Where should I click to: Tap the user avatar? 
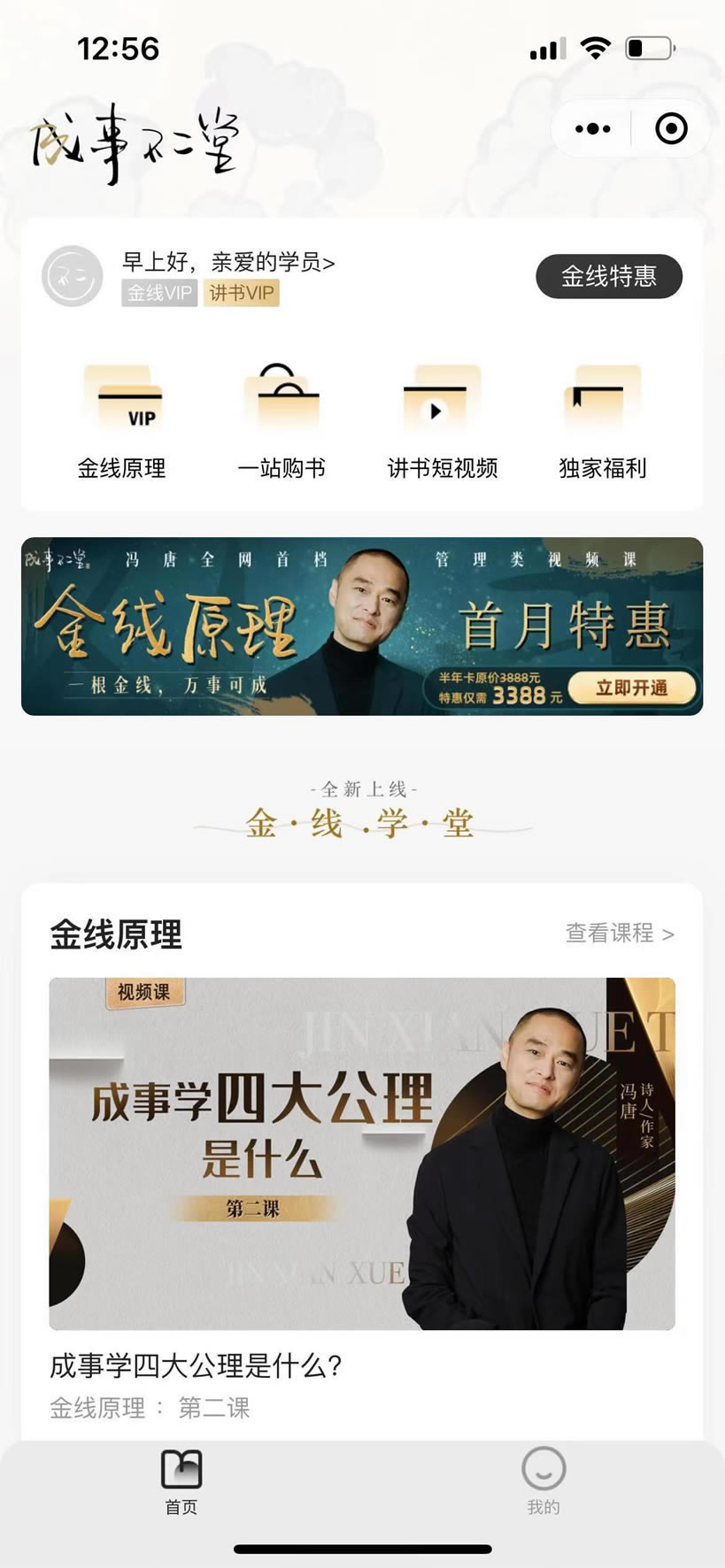tap(73, 276)
